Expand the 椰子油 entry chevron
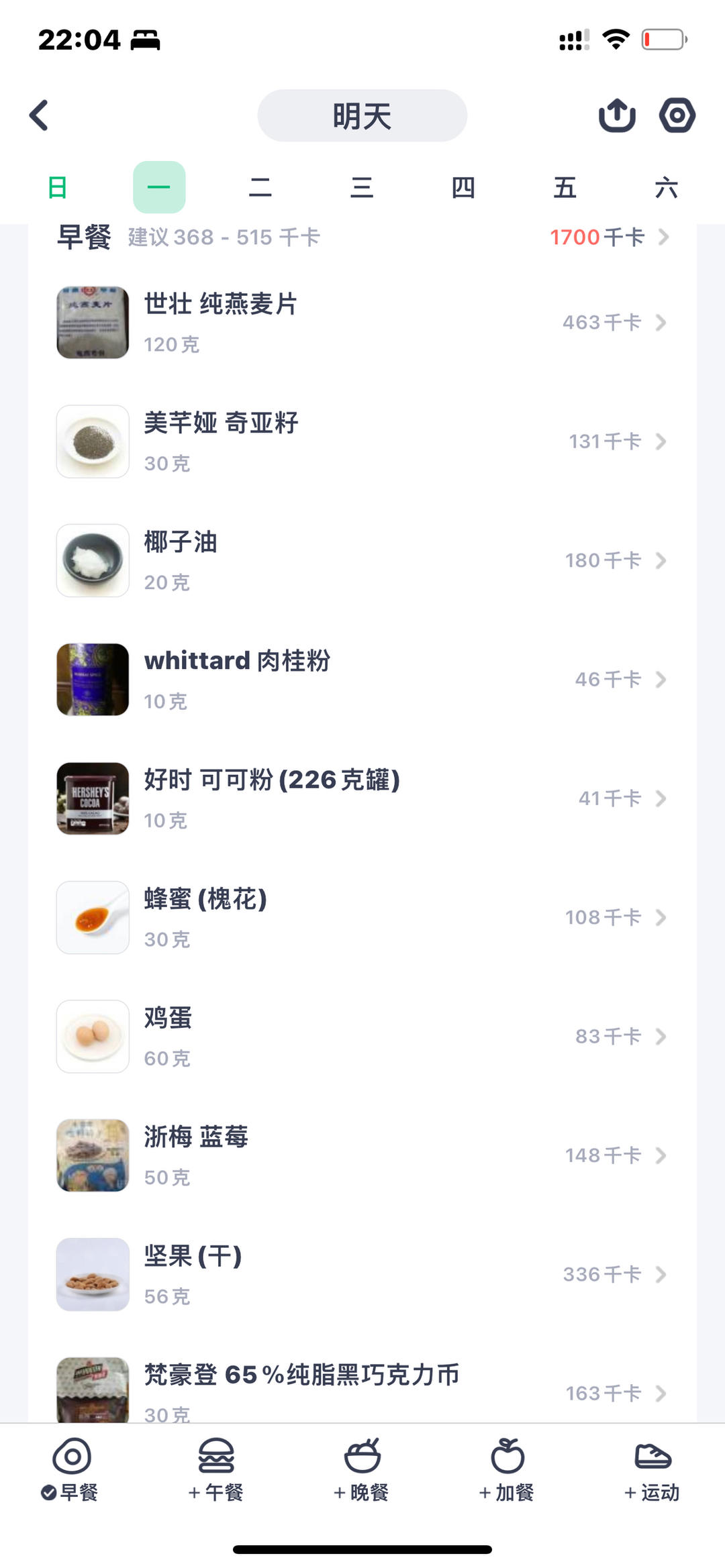Screen dimensions: 725x1568 coord(661,560)
